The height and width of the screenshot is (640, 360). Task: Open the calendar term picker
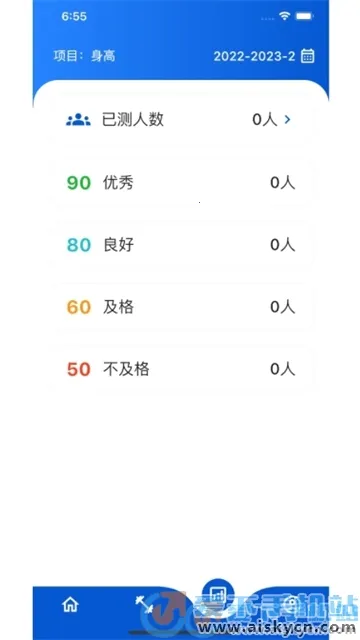pyautogui.click(x=307, y=56)
